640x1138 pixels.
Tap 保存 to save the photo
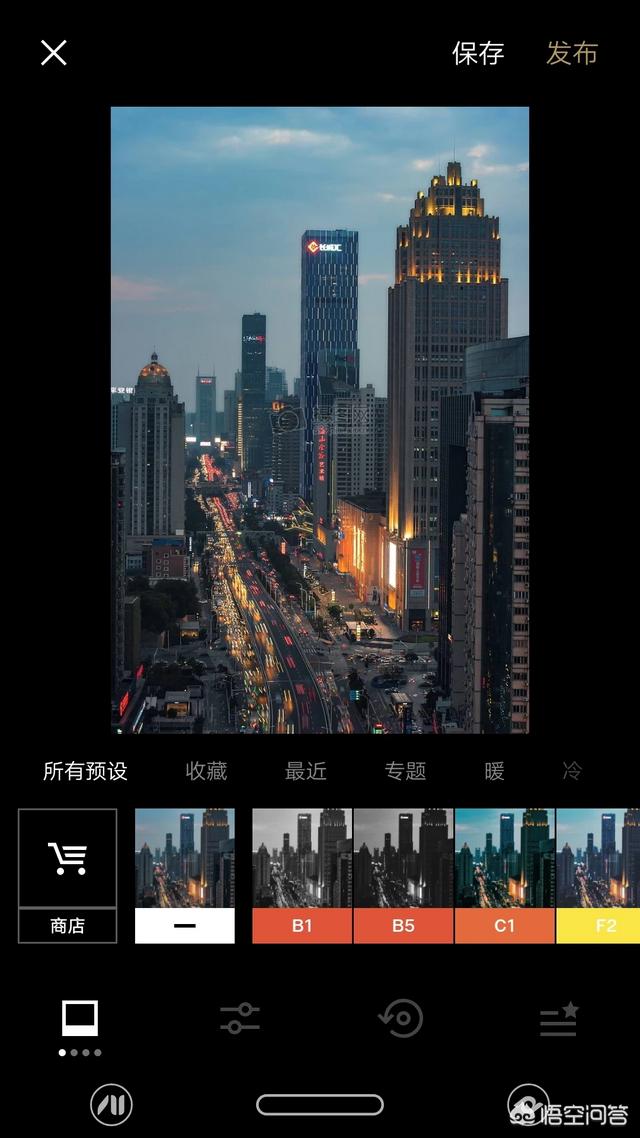tap(477, 53)
